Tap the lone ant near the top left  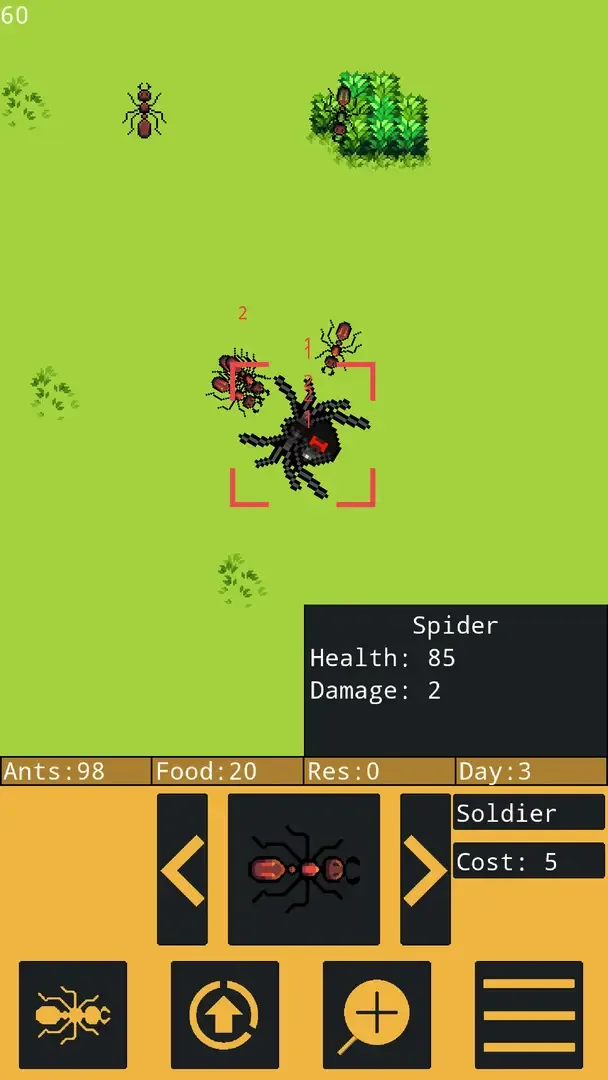click(144, 110)
